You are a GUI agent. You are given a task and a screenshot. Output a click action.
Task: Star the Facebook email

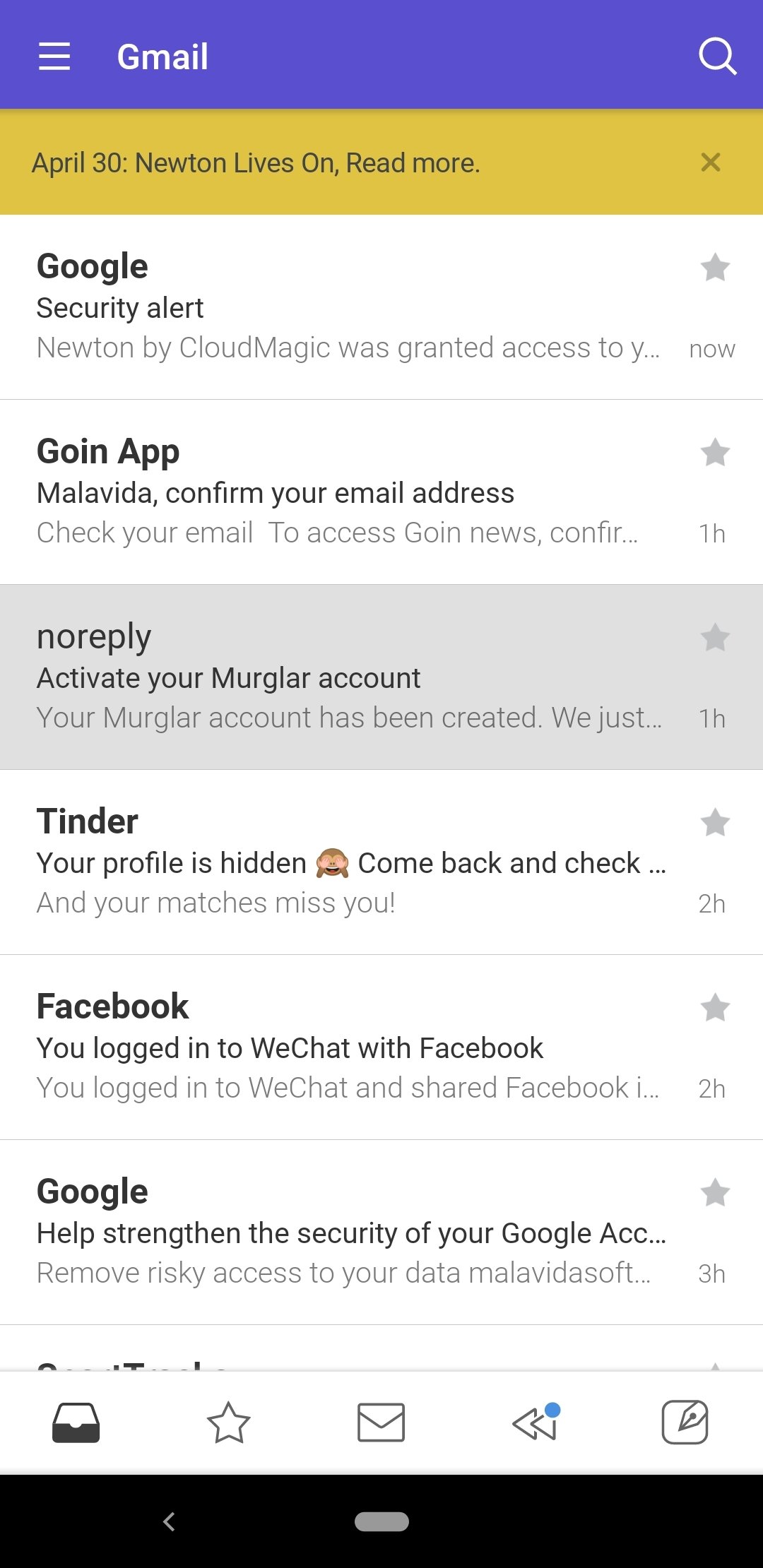point(715,1008)
